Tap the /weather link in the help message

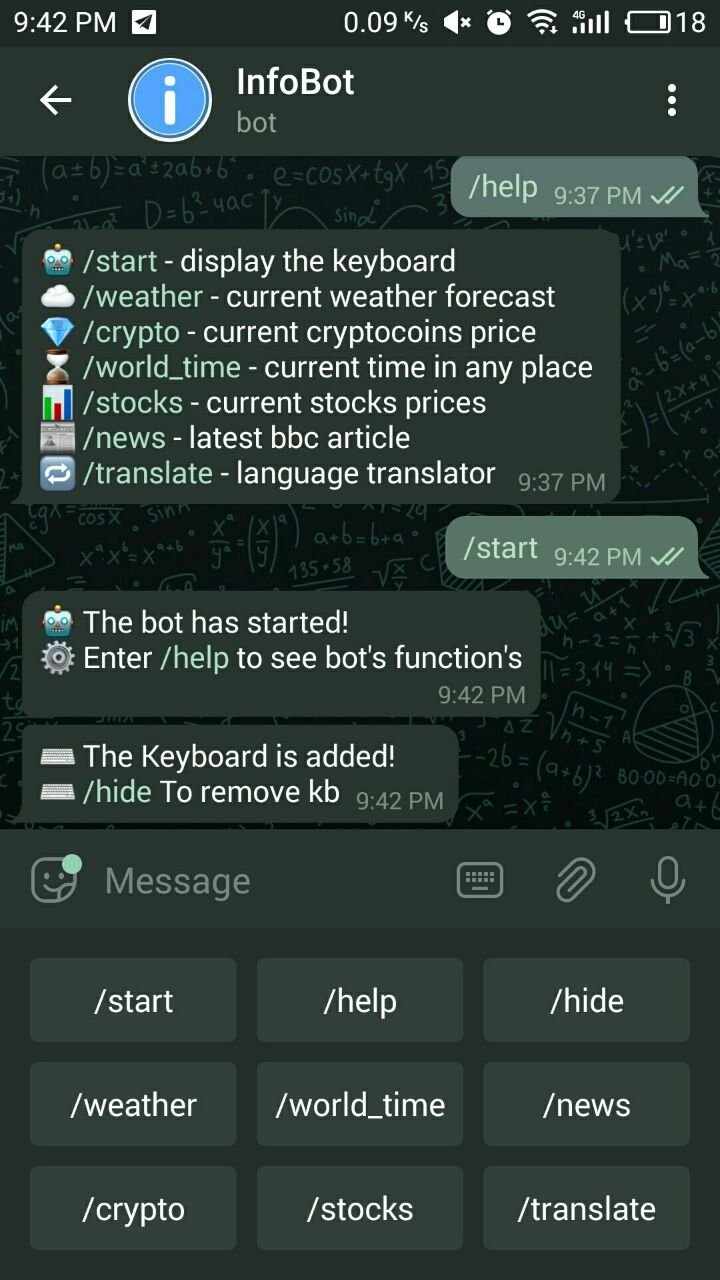point(142,297)
